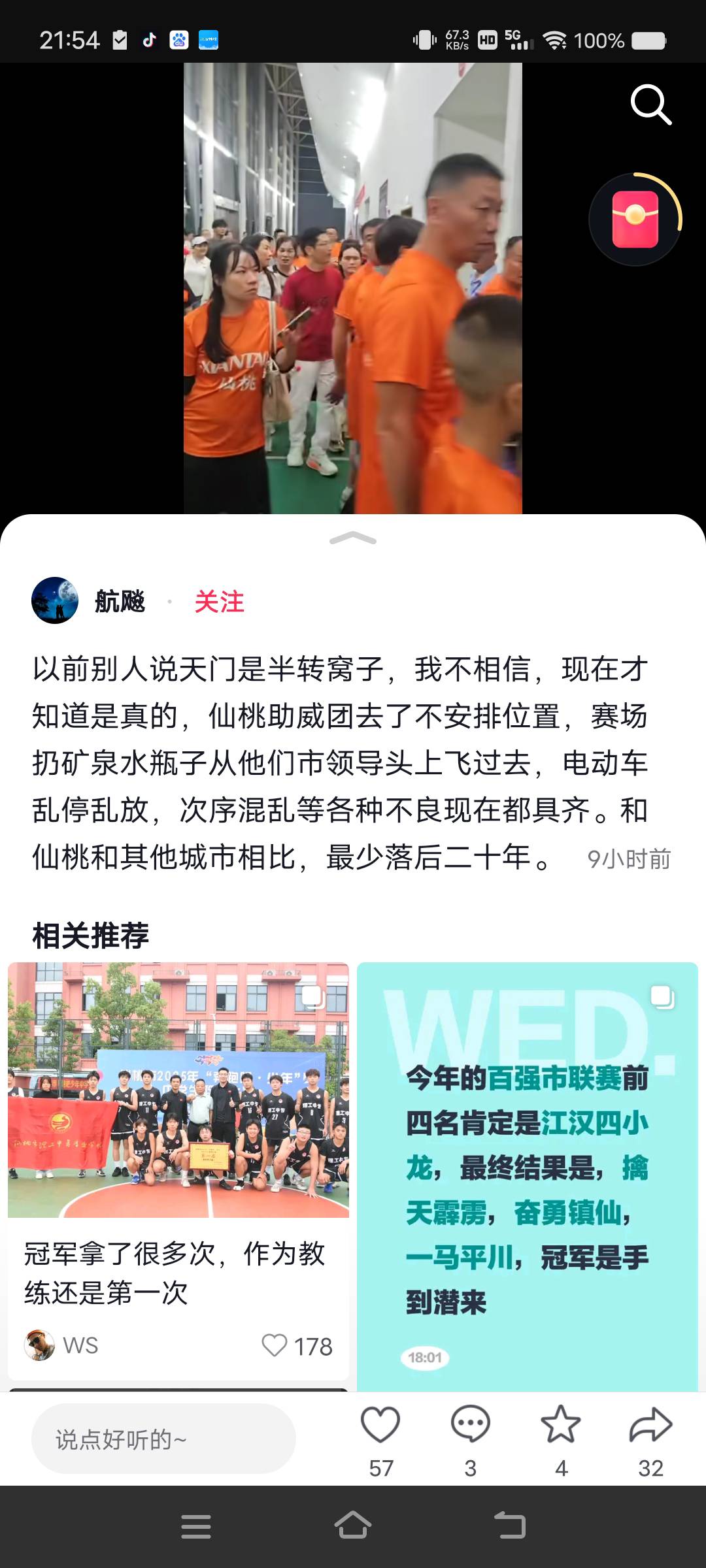The height and width of the screenshot is (1568, 706).
Task: Favorite this post with the star
Action: pyautogui.click(x=561, y=1425)
